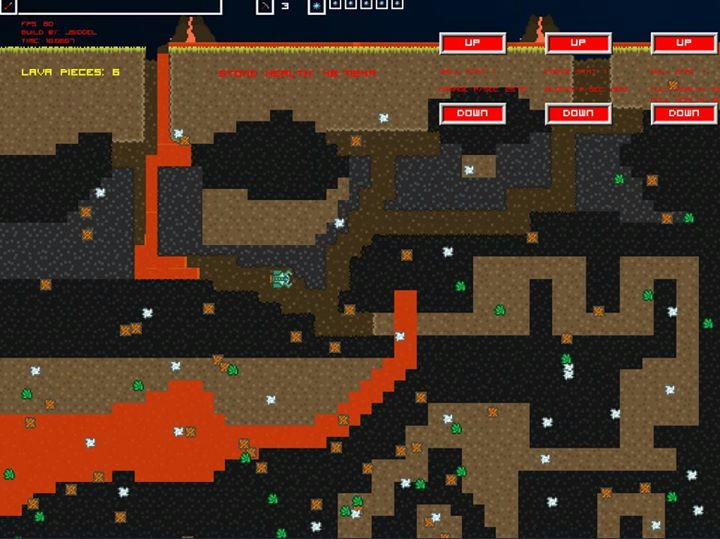Tap the middle DOWN button
720x539 pixels.
(x=578, y=113)
